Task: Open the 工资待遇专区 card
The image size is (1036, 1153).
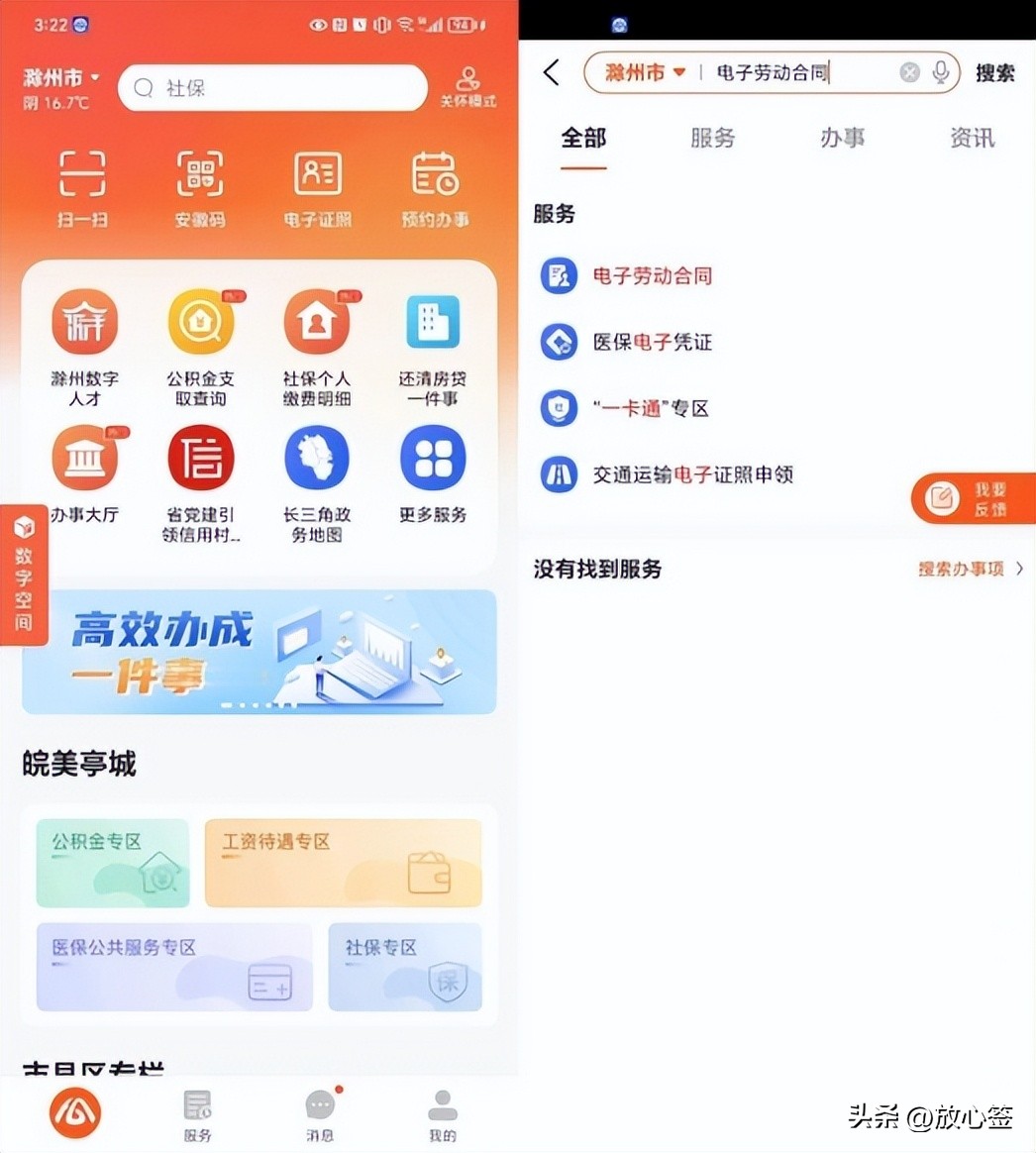Action: tap(343, 862)
